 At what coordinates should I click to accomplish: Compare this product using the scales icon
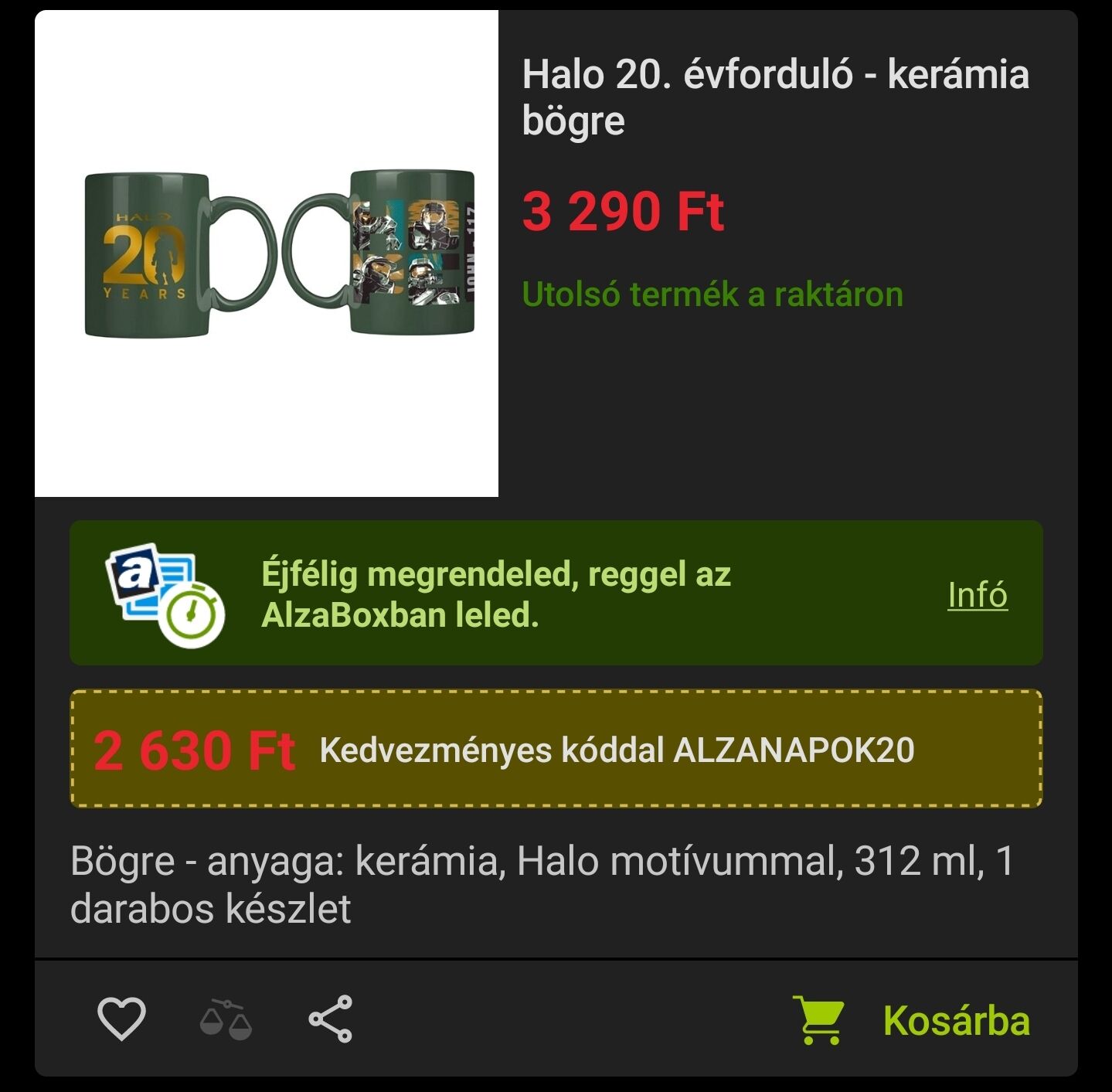(x=226, y=1019)
